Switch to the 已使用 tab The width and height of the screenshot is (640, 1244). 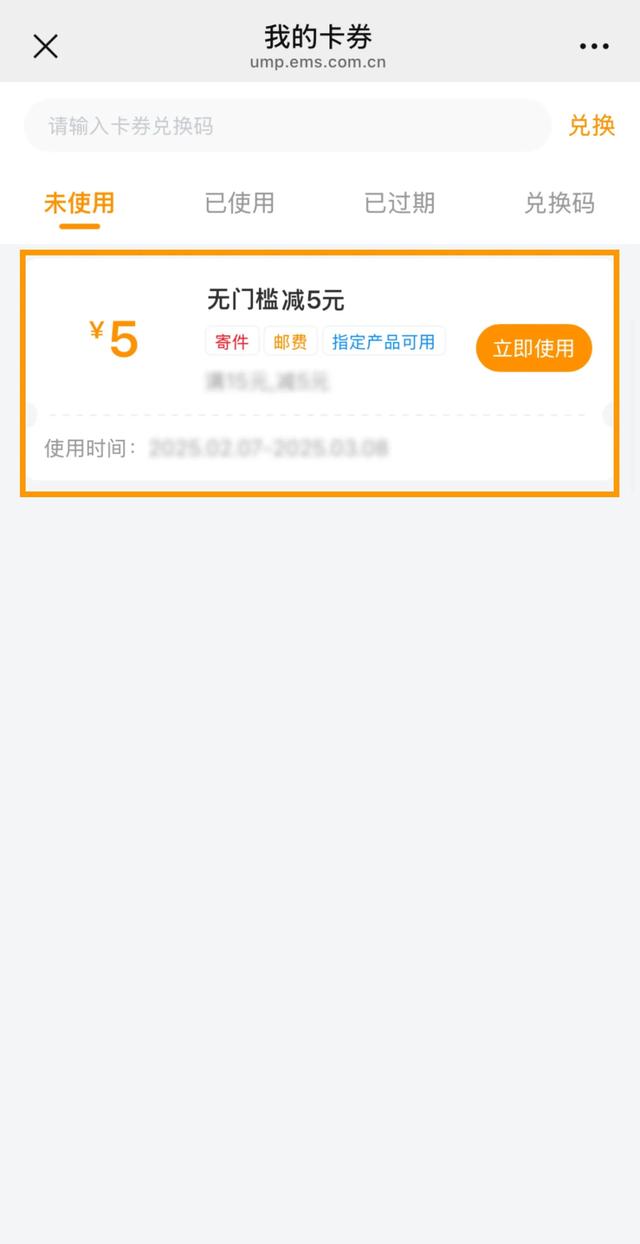click(x=239, y=203)
